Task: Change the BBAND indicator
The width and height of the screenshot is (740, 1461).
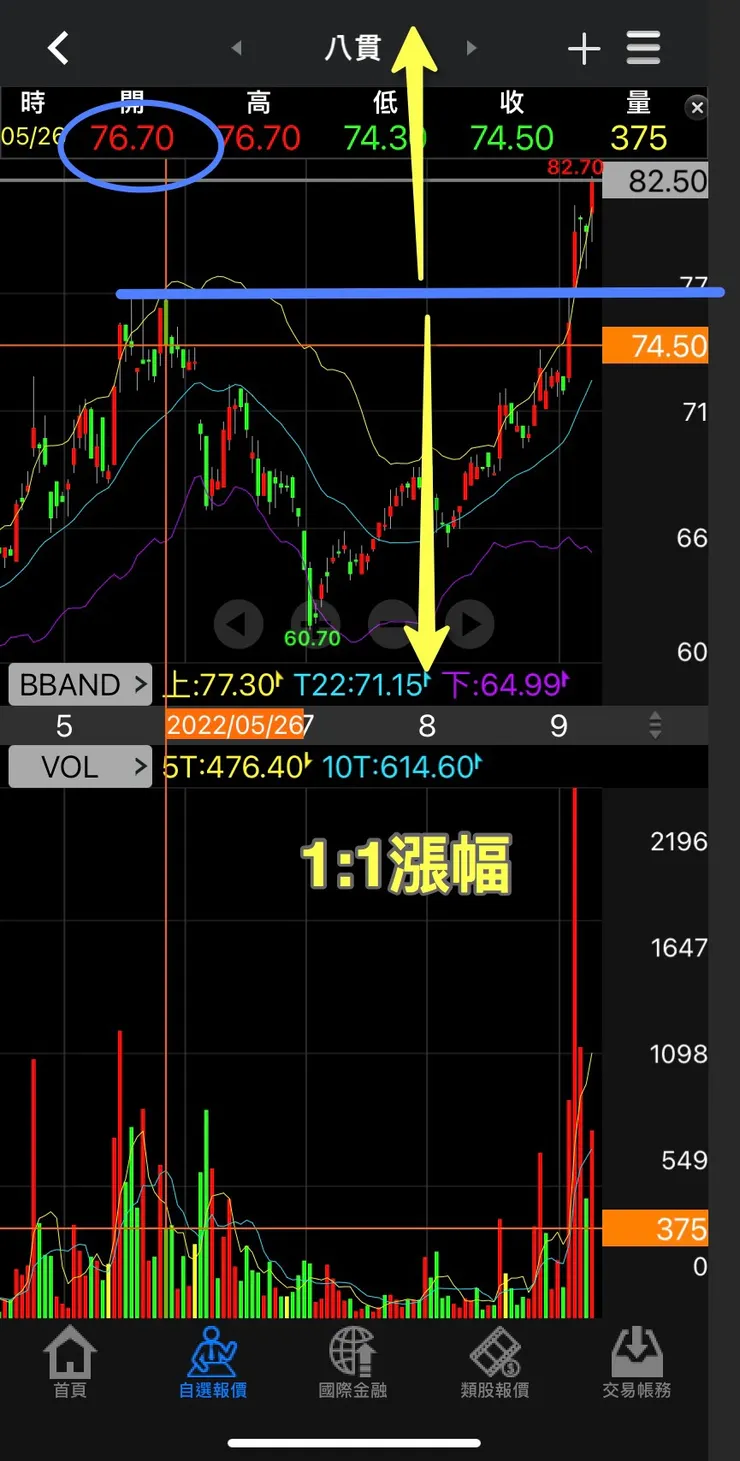Action: (x=81, y=685)
